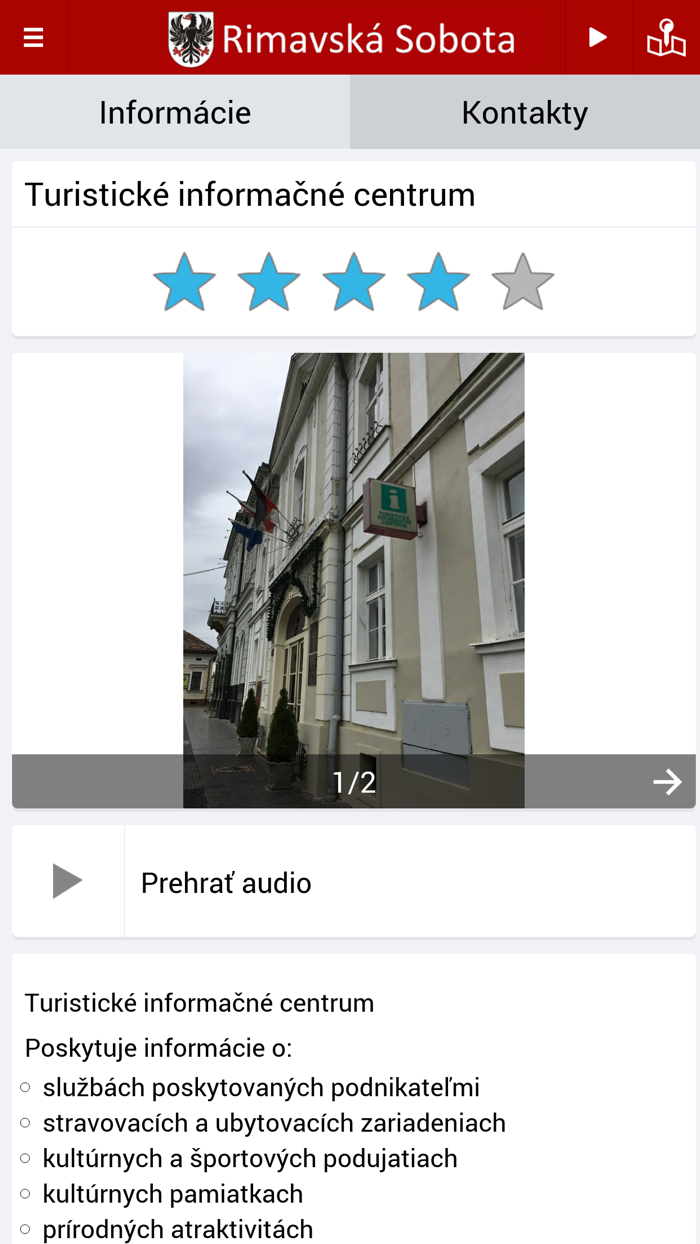Select the Informácie tab
Viewport: 700px width, 1244px height.
point(175,112)
